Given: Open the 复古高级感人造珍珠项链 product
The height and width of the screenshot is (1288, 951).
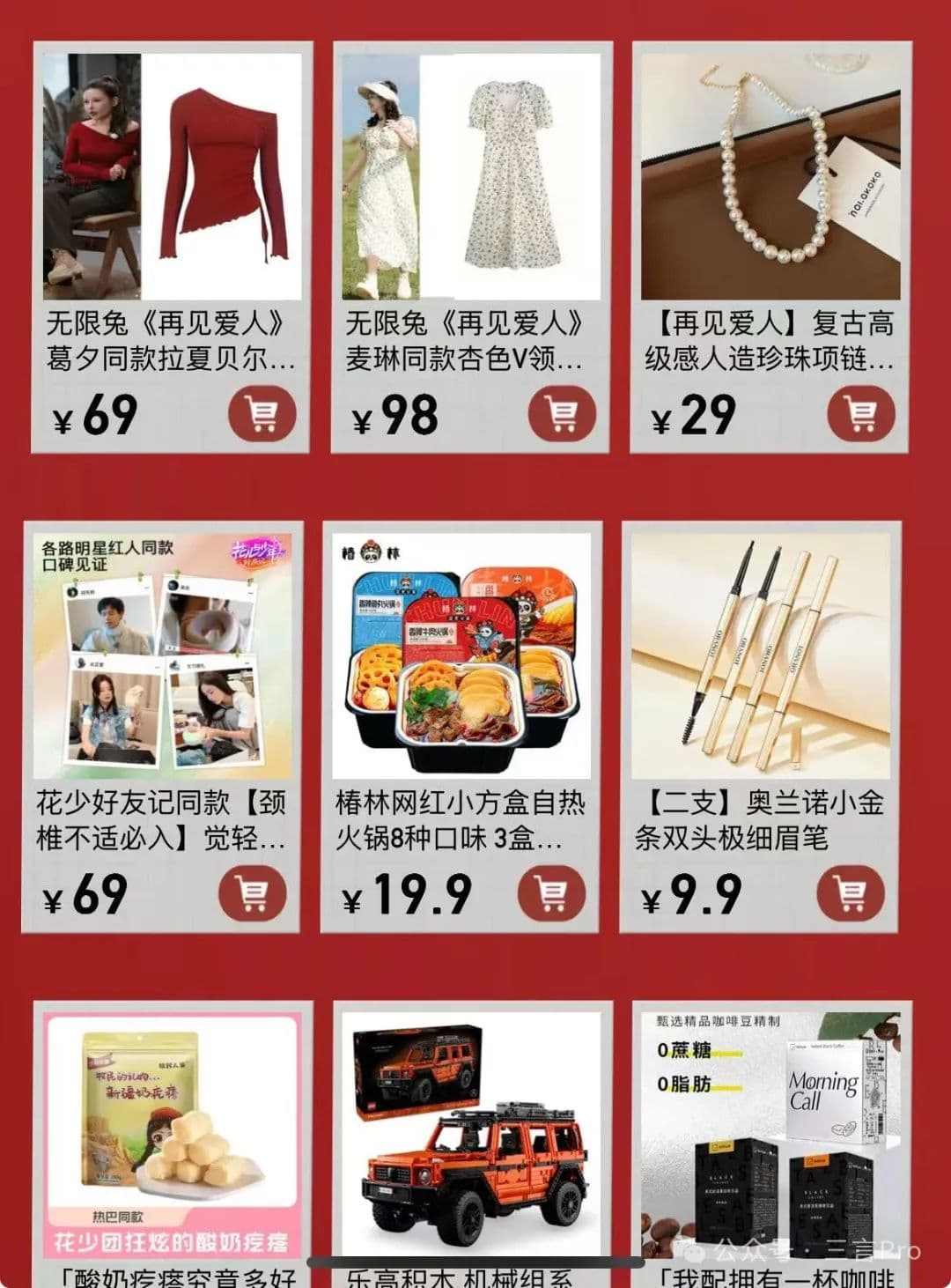Looking at the screenshot, I should tap(770, 176).
